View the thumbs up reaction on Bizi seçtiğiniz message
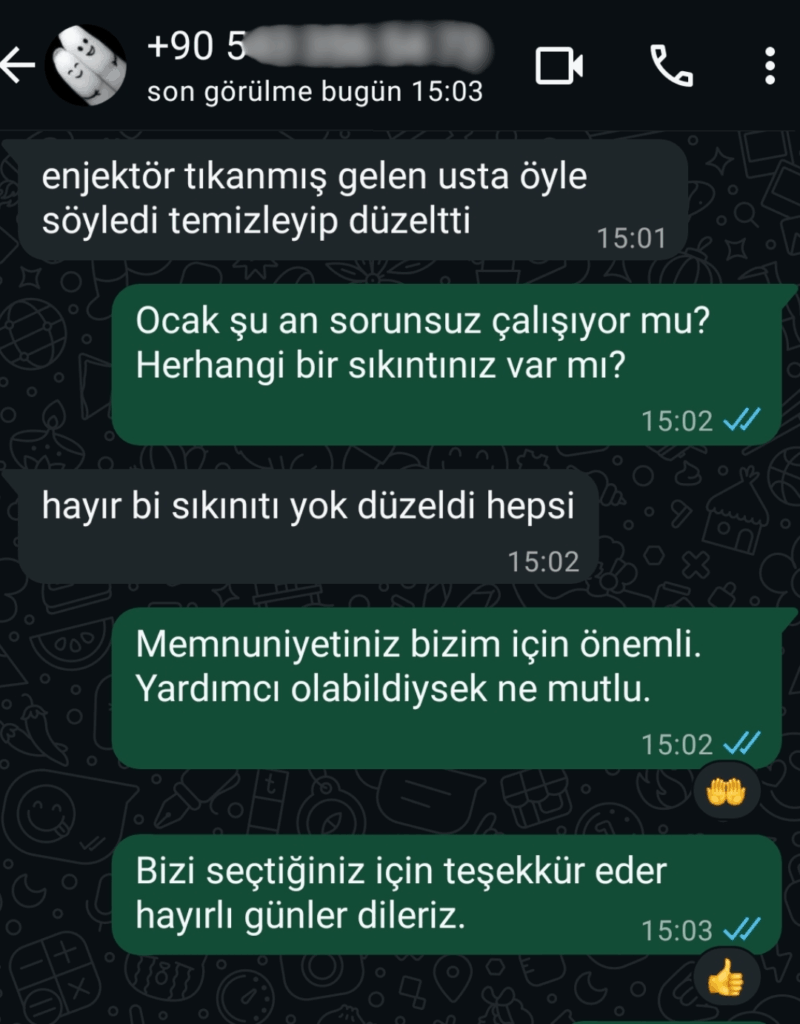The image size is (800, 1024). click(727, 981)
